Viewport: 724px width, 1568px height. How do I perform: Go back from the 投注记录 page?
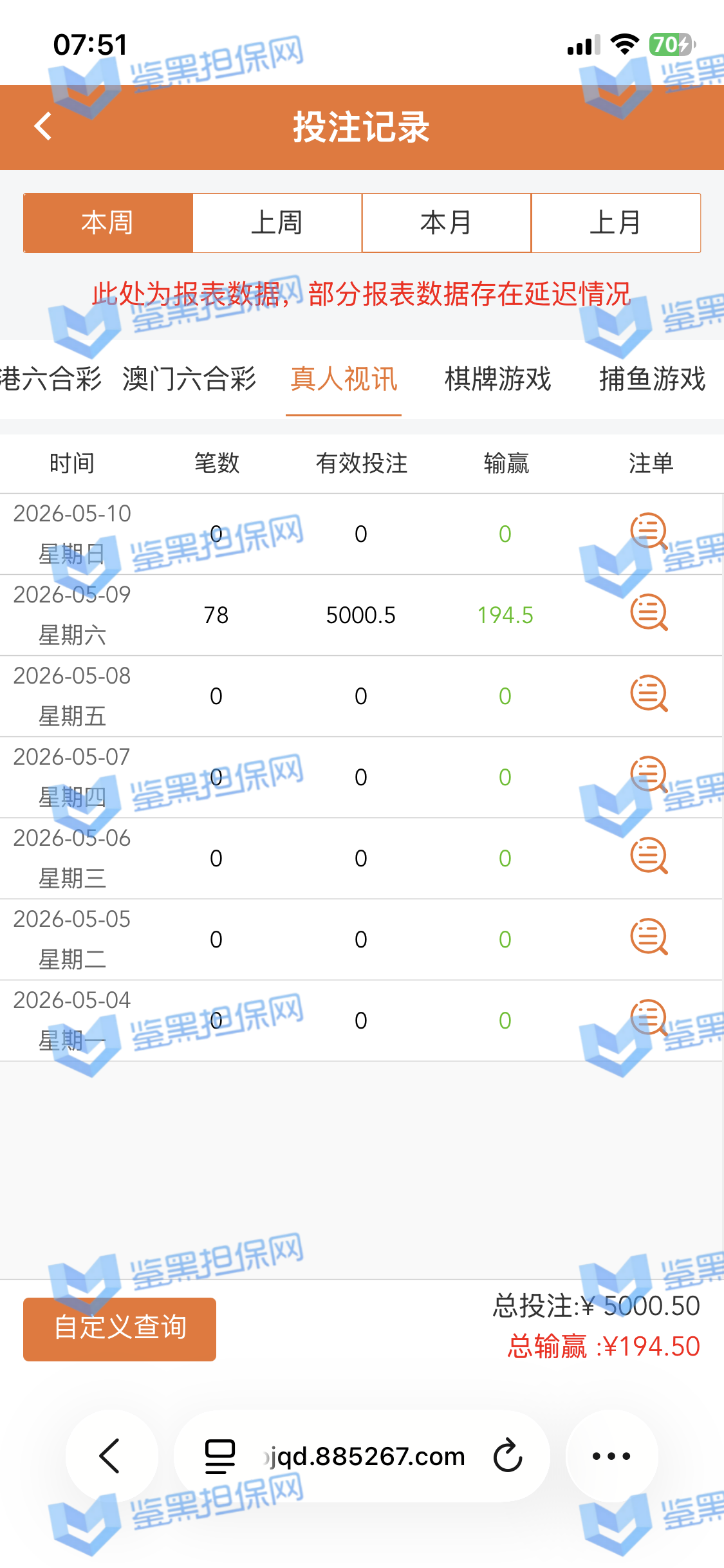tap(43, 126)
